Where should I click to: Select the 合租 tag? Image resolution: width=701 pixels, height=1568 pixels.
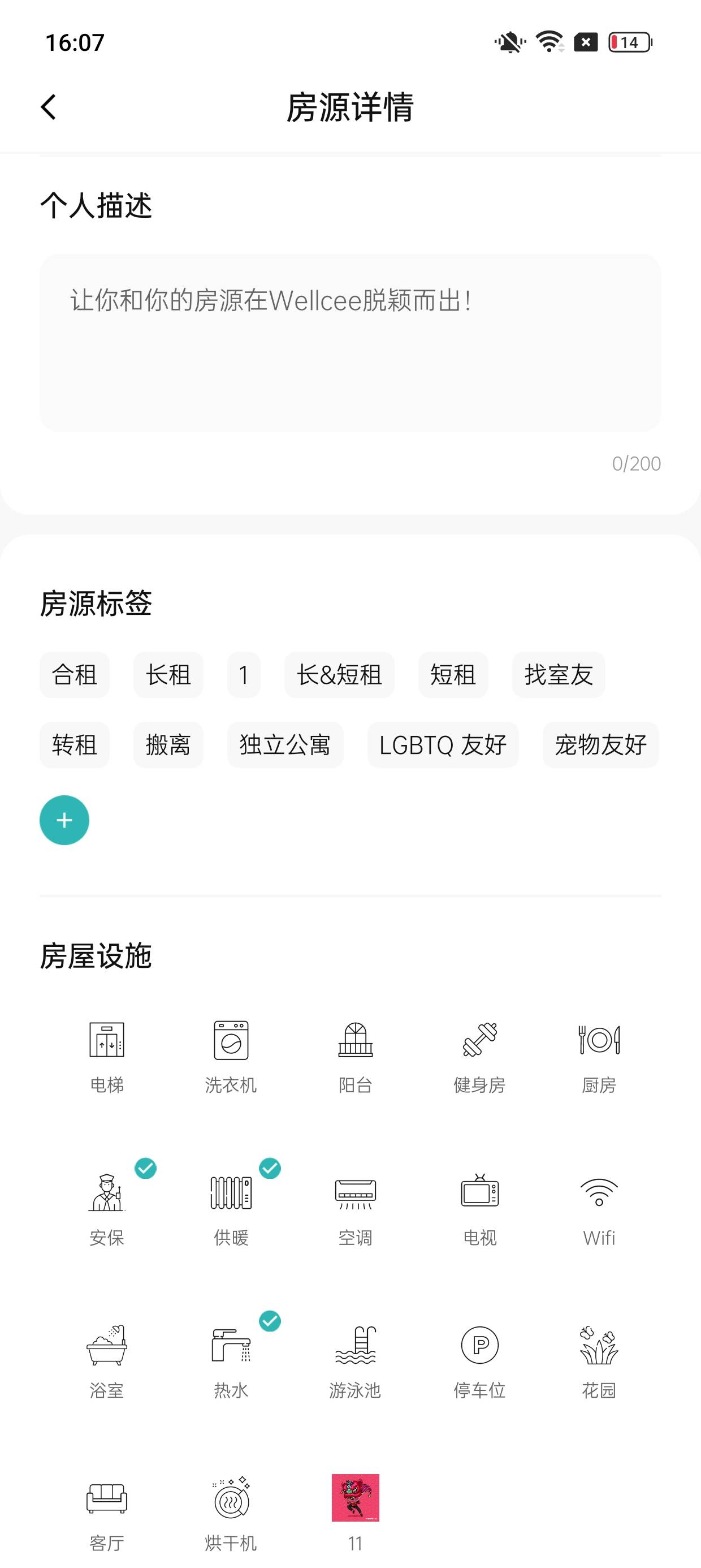[x=74, y=674]
